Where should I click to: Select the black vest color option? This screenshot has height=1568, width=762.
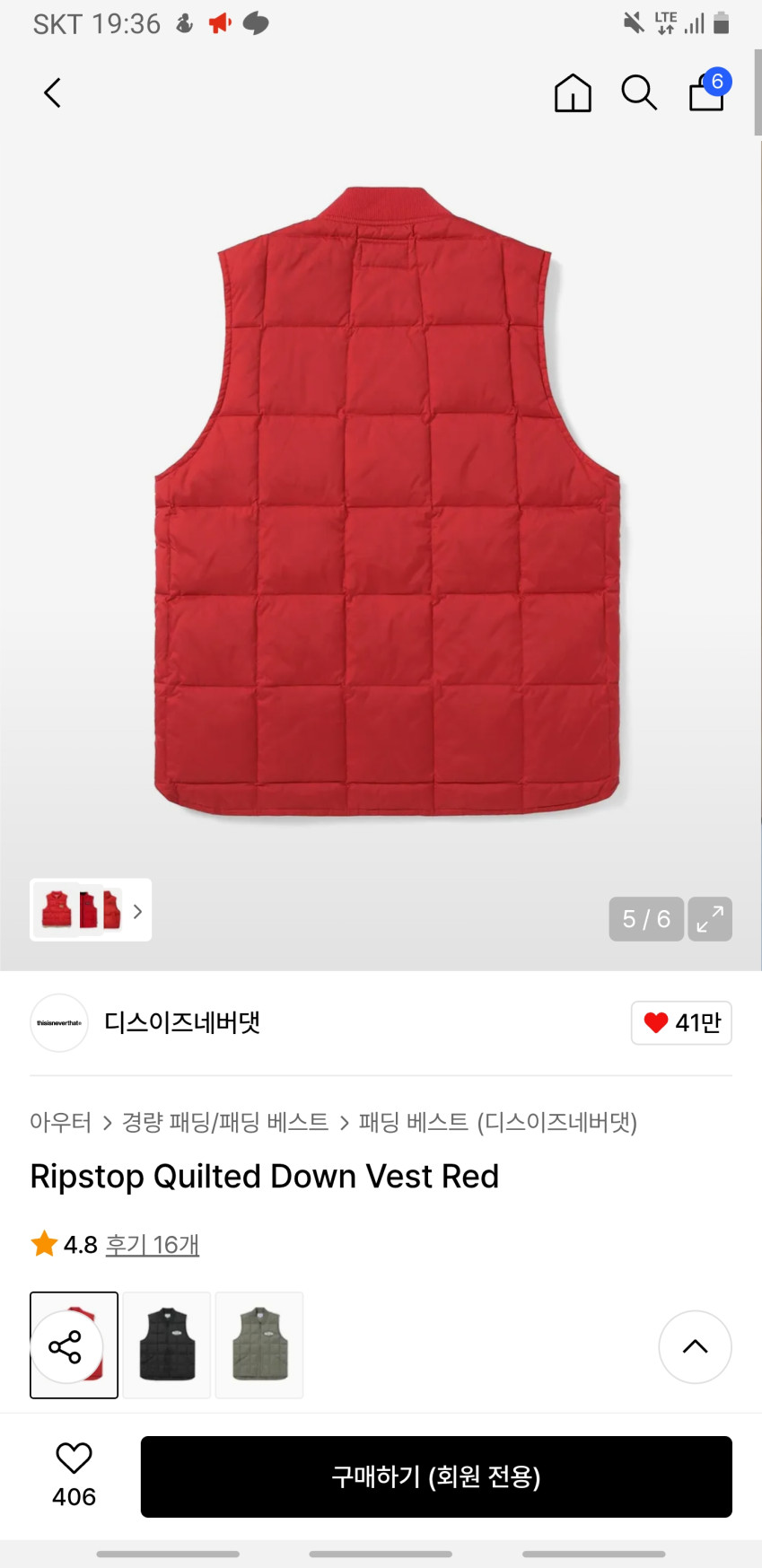[x=167, y=1345]
